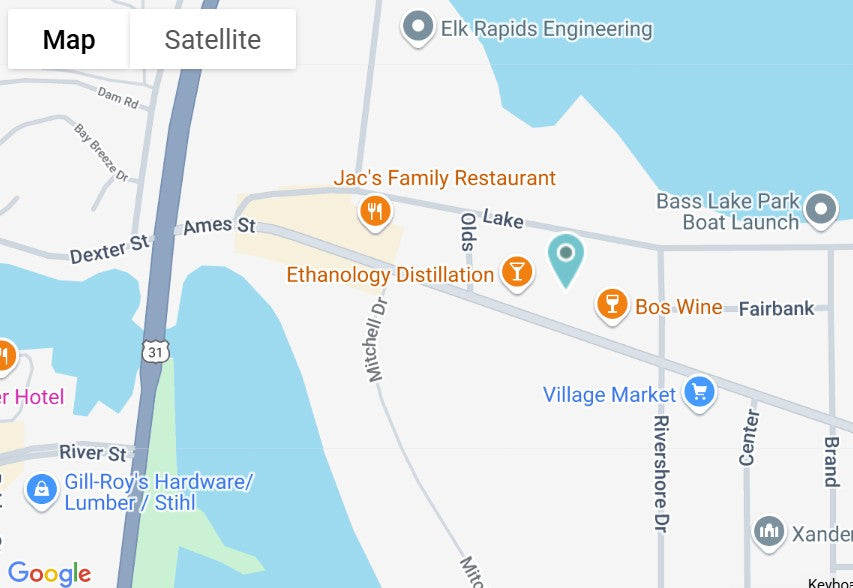The image size is (853, 588).
Task: Open the Google logo link
Action: [49, 573]
